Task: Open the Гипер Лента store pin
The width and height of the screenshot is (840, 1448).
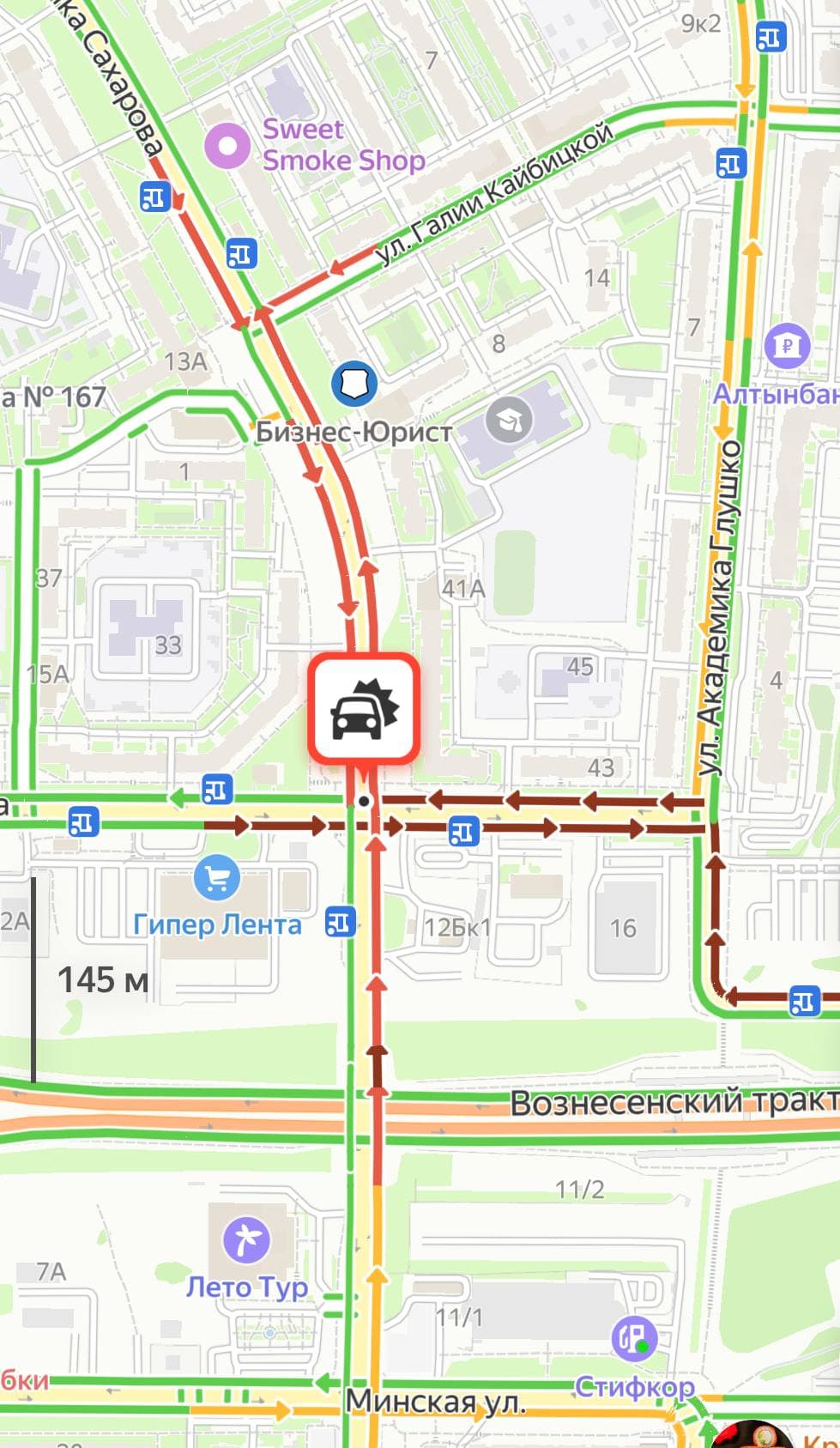Action: pos(216,877)
